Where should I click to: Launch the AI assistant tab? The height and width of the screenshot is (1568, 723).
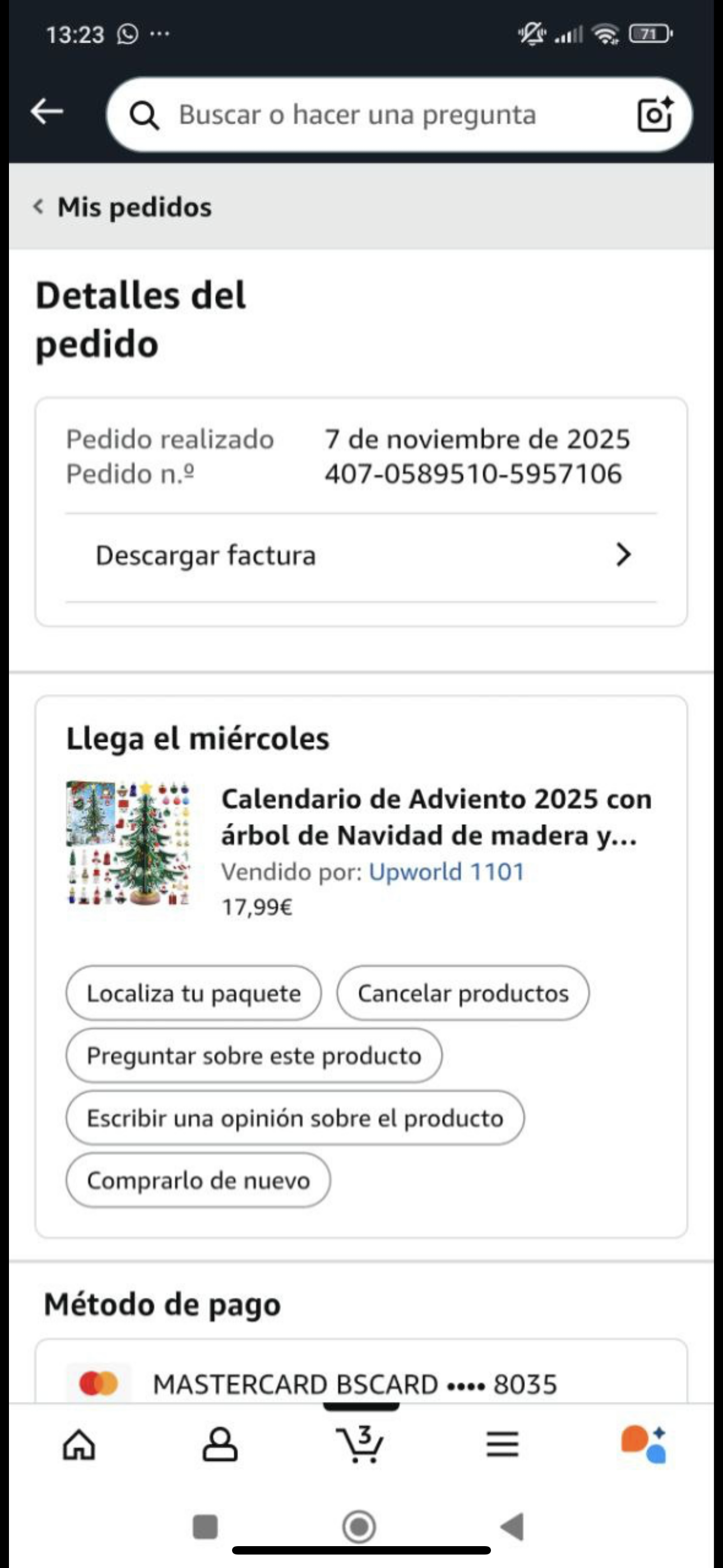643,1444
